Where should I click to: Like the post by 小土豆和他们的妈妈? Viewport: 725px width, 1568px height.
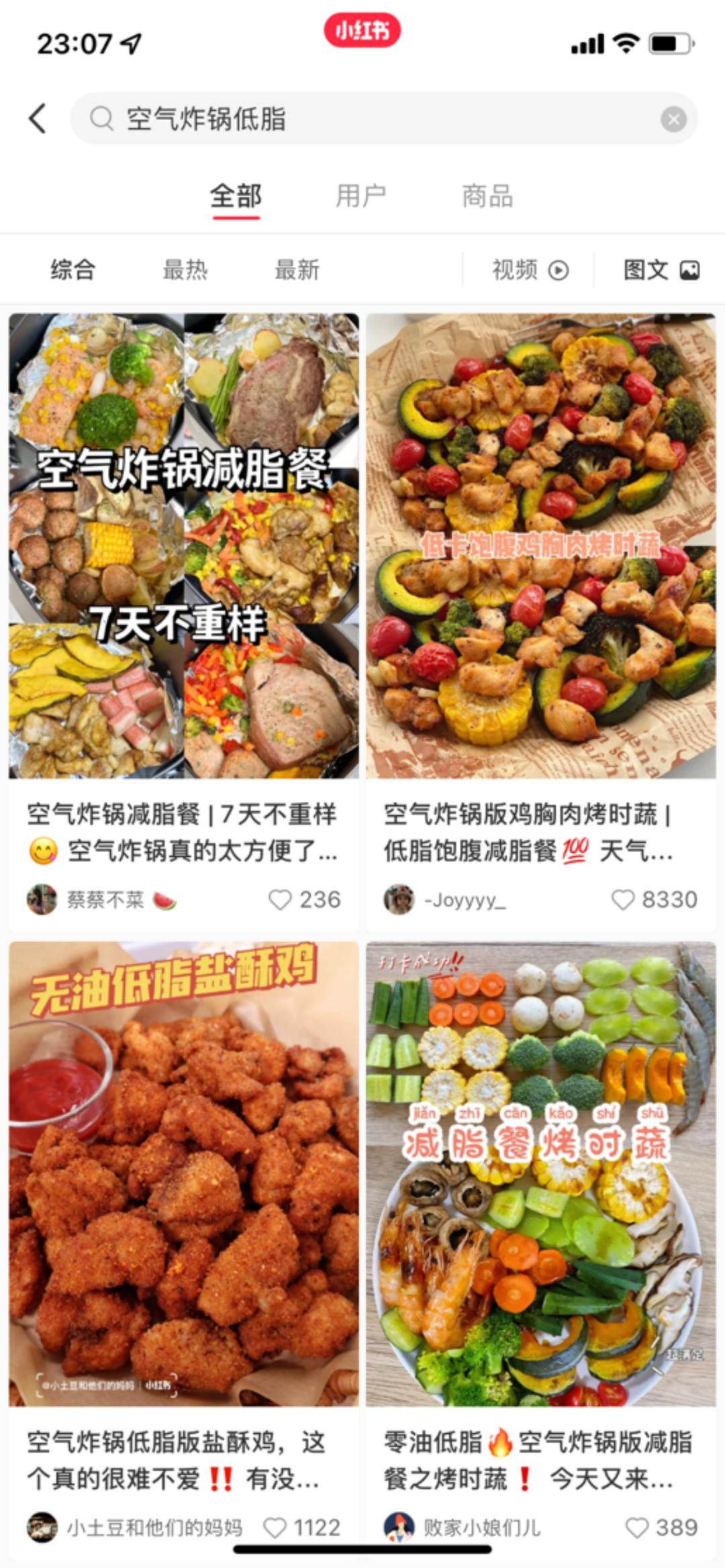click(x=275, y=1528)
